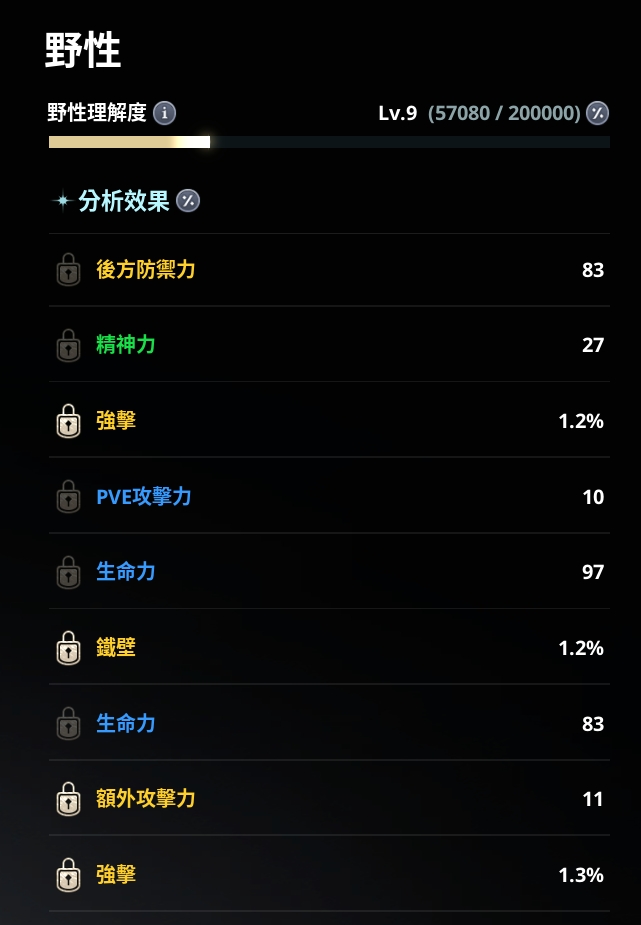The image size is (641, 925).
Task: Tap the percent icon next to 分析效果
Action: coord(188,201)
